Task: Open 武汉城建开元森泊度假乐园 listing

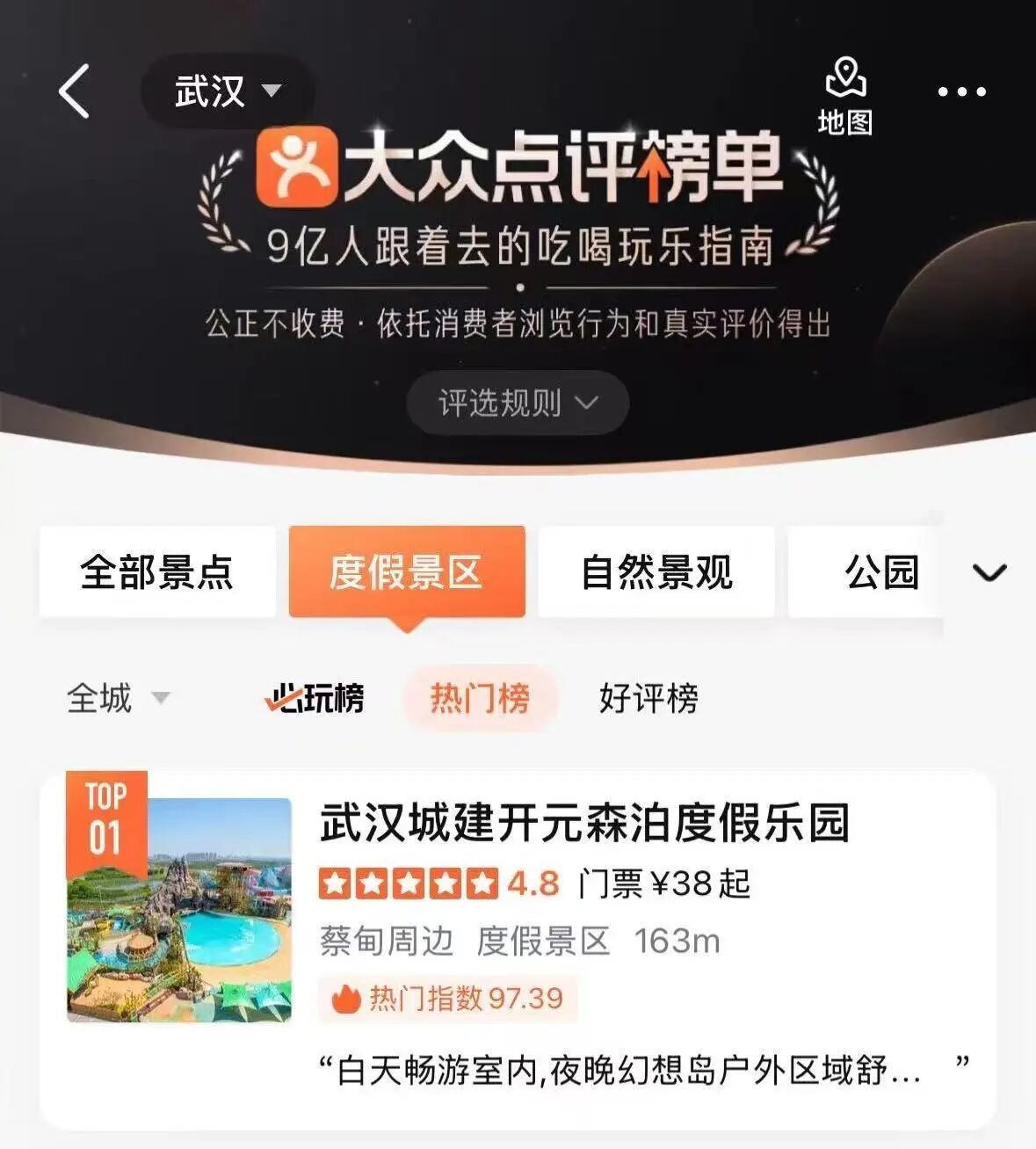Action: (584, 825)
